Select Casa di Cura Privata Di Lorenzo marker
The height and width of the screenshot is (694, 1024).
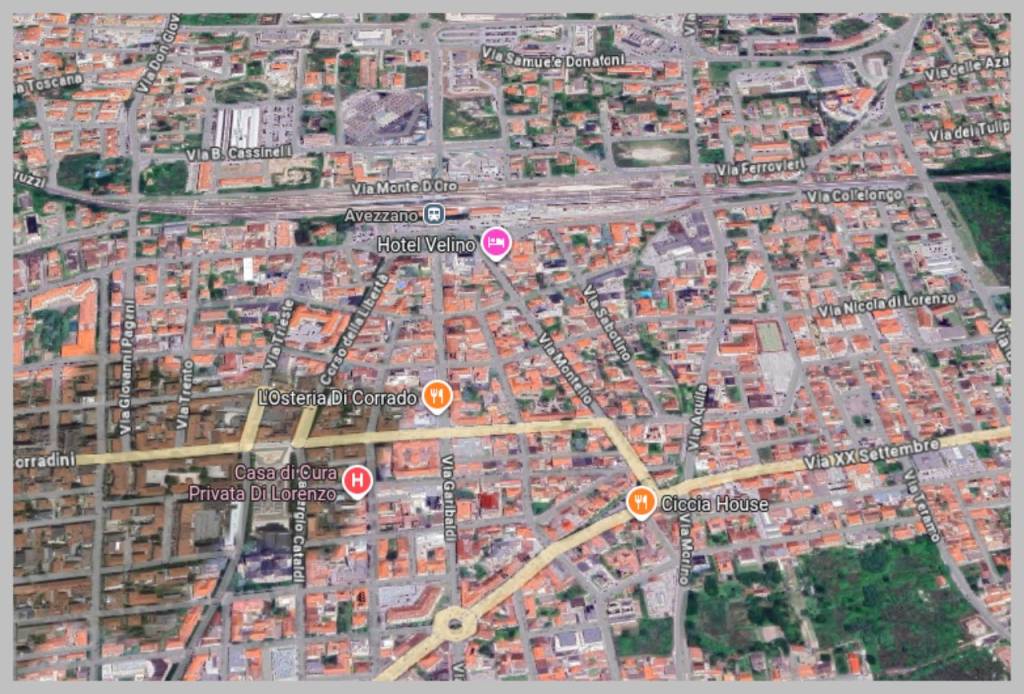click(357, 482)
